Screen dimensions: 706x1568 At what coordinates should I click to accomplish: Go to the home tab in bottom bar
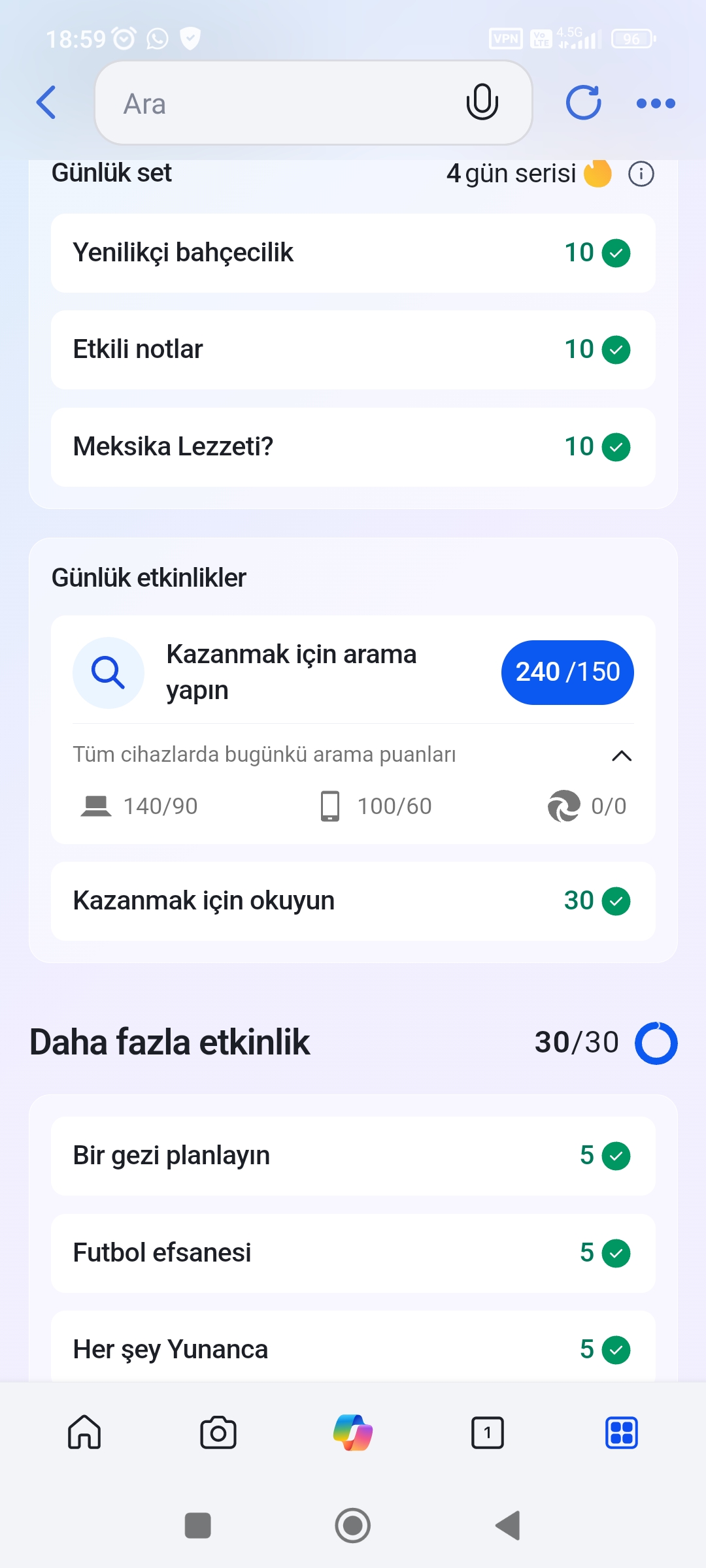[85, 1433]
